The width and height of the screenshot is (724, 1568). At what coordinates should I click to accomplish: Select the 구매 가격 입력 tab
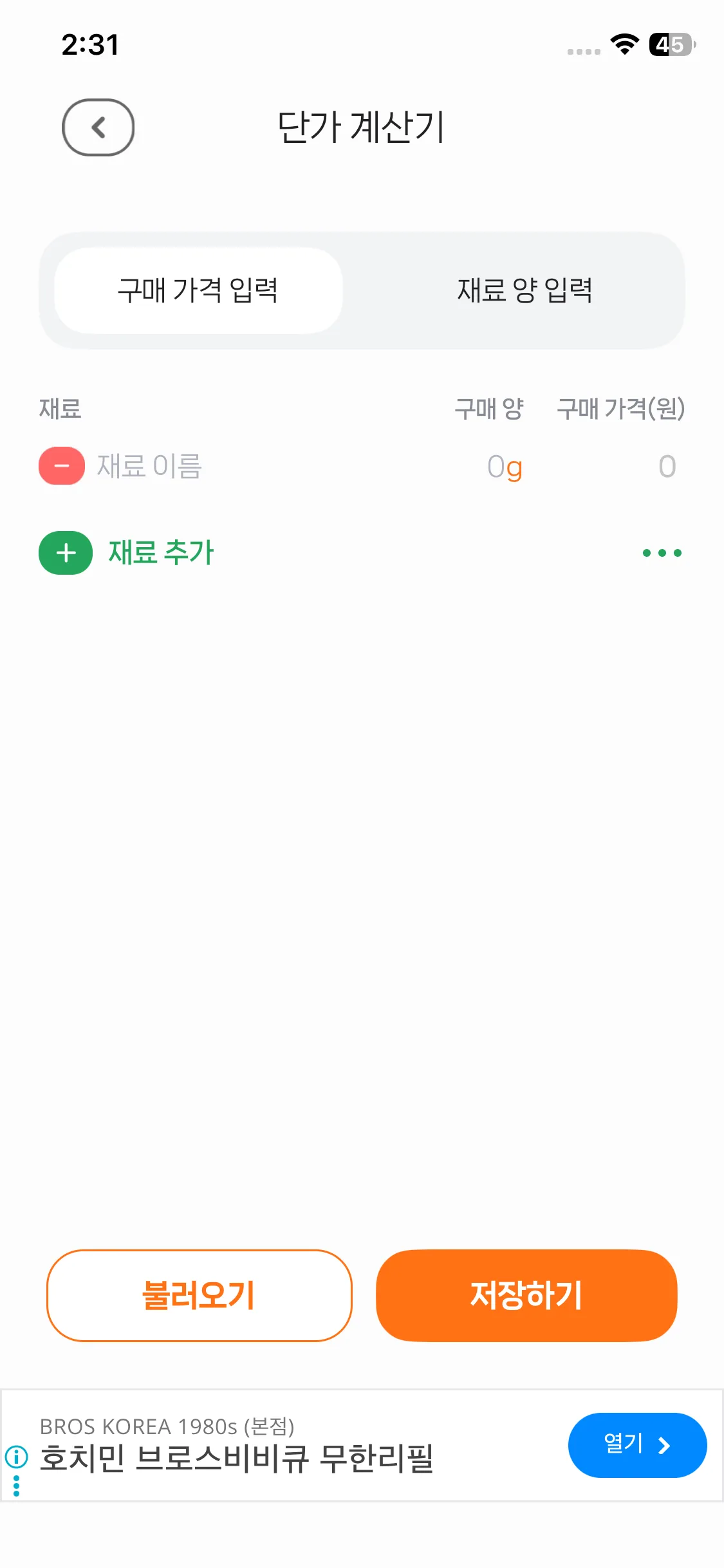point(198,290)
